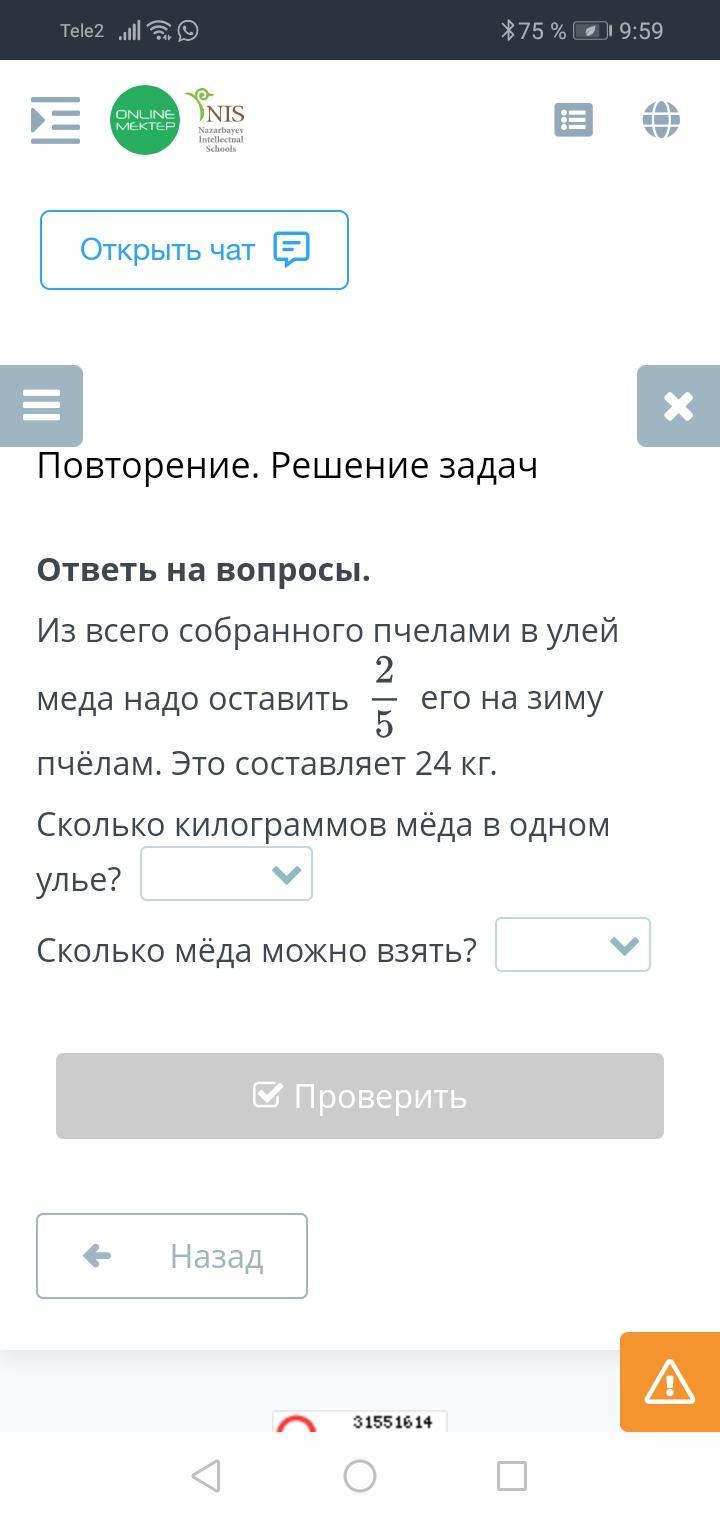The image size is (720, 1520).
Task: Open the navigation drawer menu icon
Action: pyautogui.click(x=56, y=120)
